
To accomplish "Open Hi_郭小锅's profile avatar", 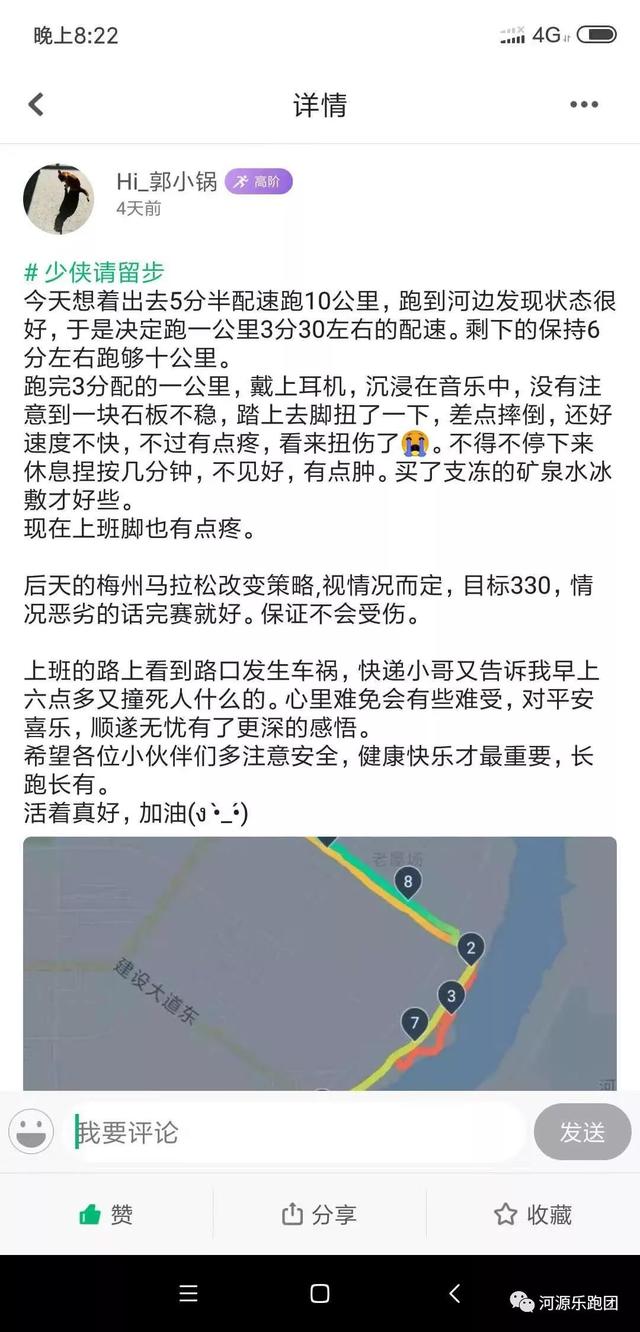I will 58,197.
